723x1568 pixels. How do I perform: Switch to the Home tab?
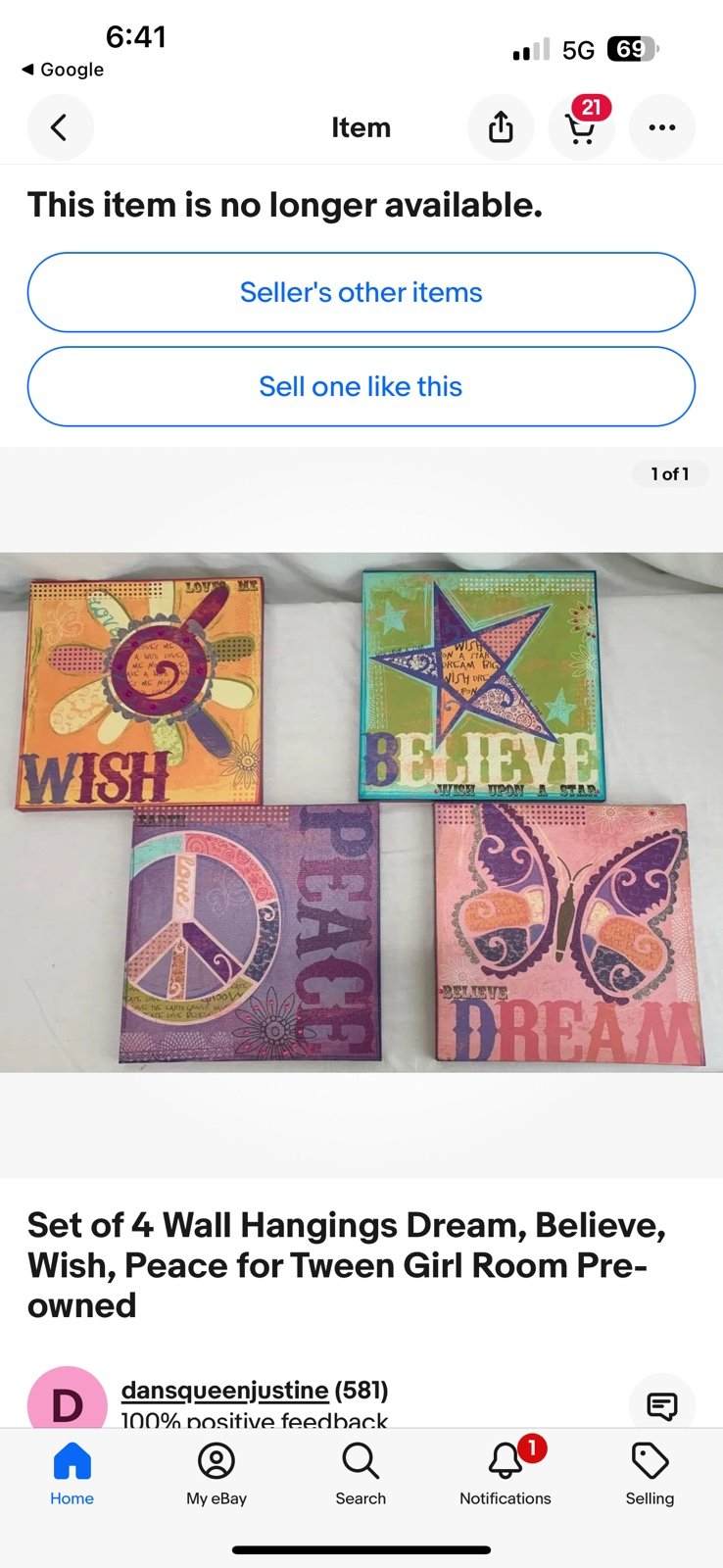(72, 1473)
